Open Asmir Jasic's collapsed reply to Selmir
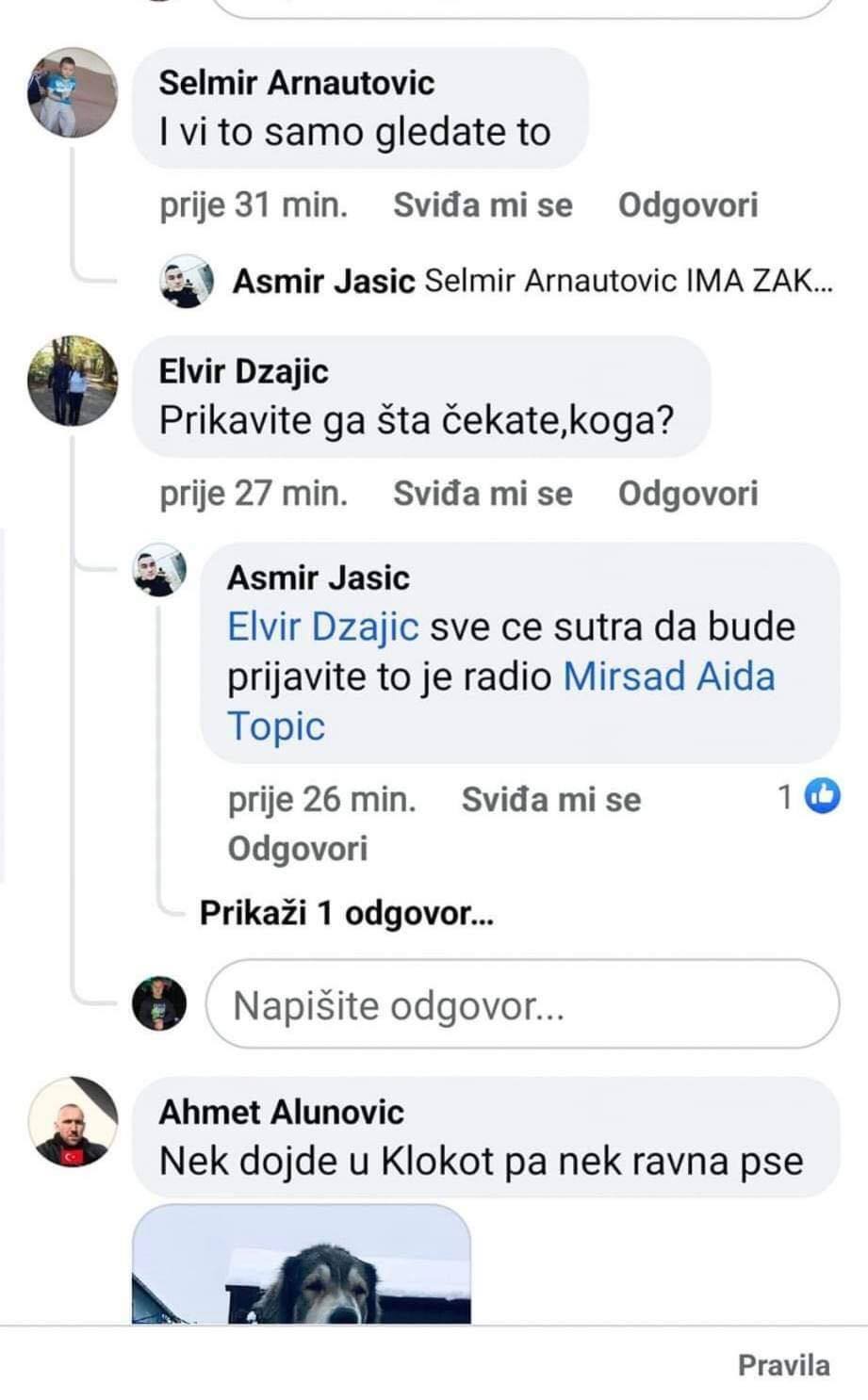Image resolution: width=868 pixels, height=1400 pixels. (x=532, y=281)
